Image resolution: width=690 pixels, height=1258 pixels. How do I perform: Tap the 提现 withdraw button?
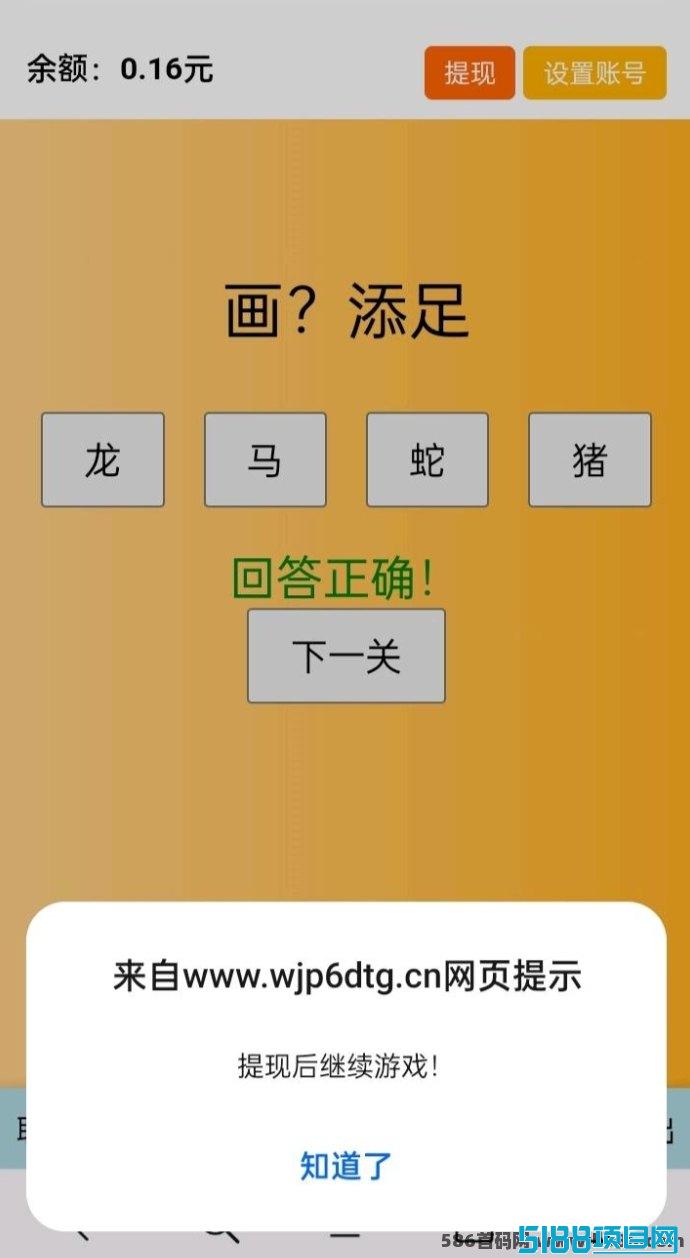coord(469,72)
